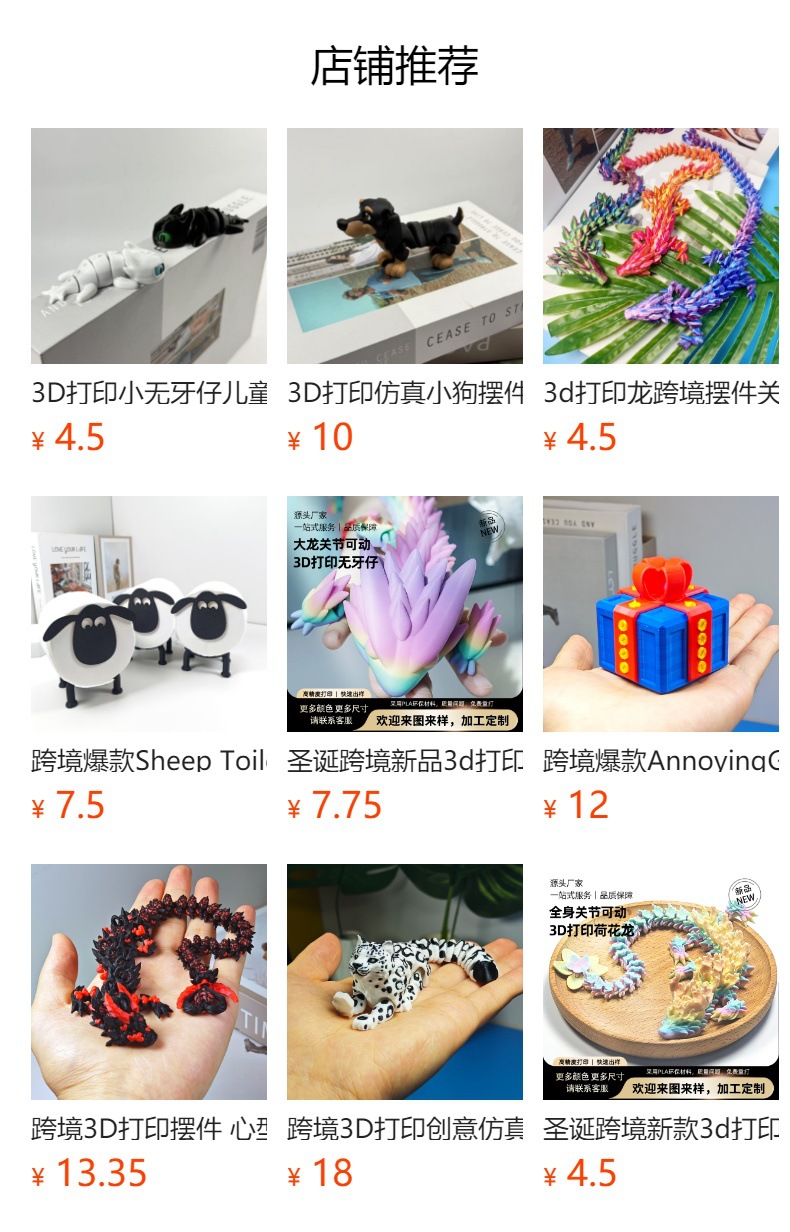Image resolution: width=790 pixels, height=1232 pixels.
Task: Open the 跨境3D打印摆件 心型 dragon product
Action: (x=149, y=982)
